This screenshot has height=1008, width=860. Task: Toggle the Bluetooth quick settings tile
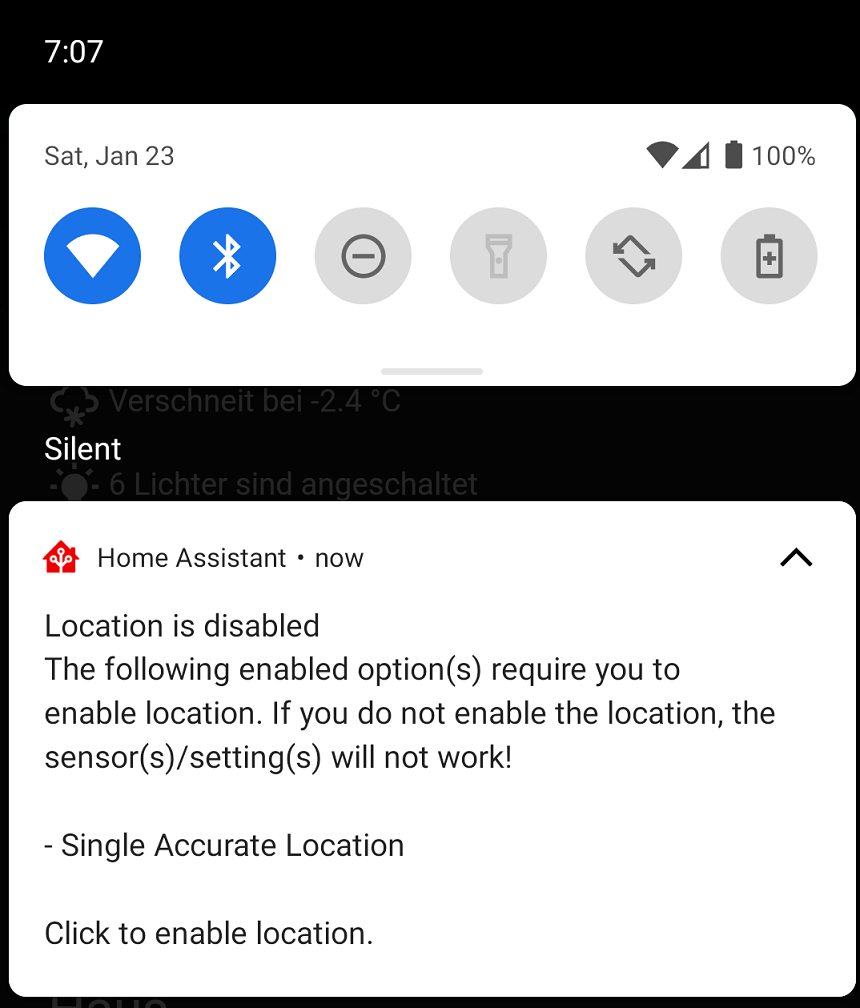pos(227,255)
